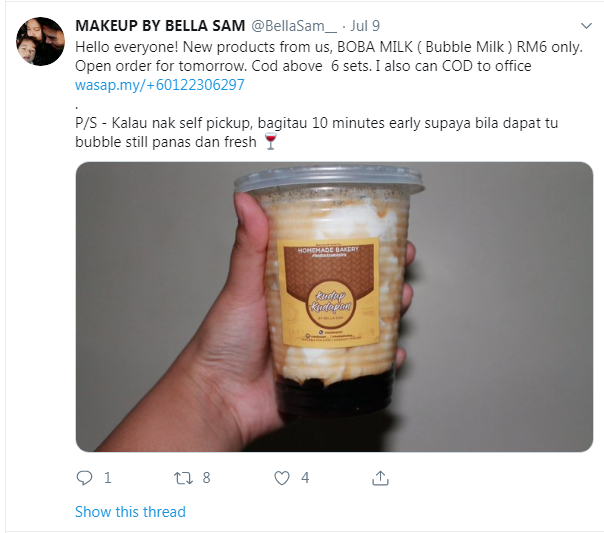
Task: Like the Bella Sam tweet
Action: coord(282,478)
